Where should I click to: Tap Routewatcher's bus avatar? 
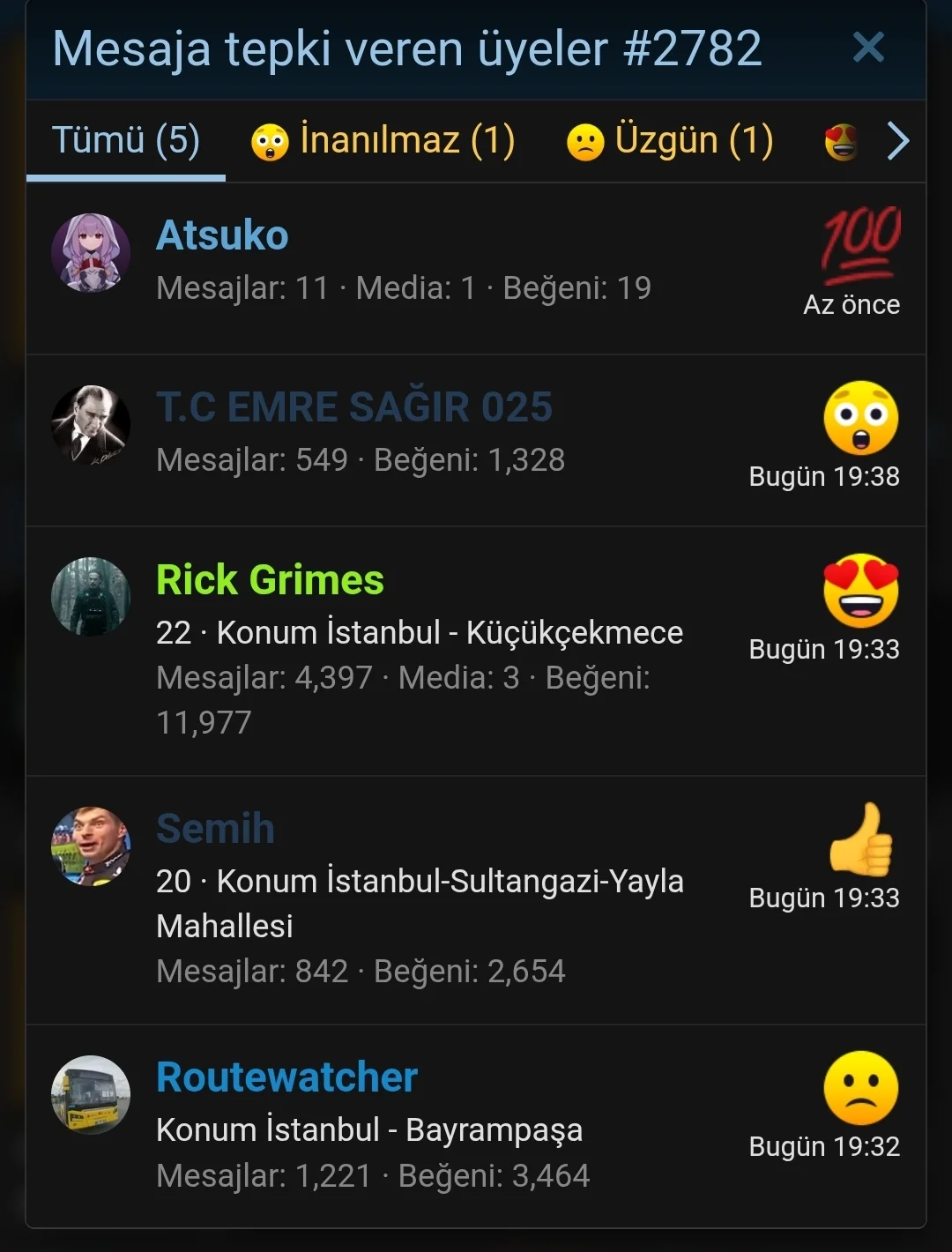coord(91,1094)
